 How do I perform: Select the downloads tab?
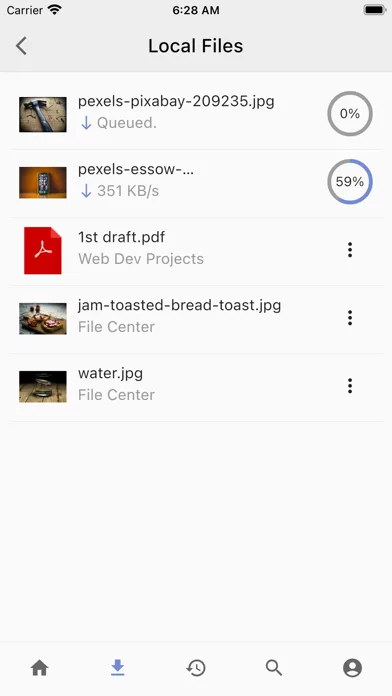click(x=118, y=668)
